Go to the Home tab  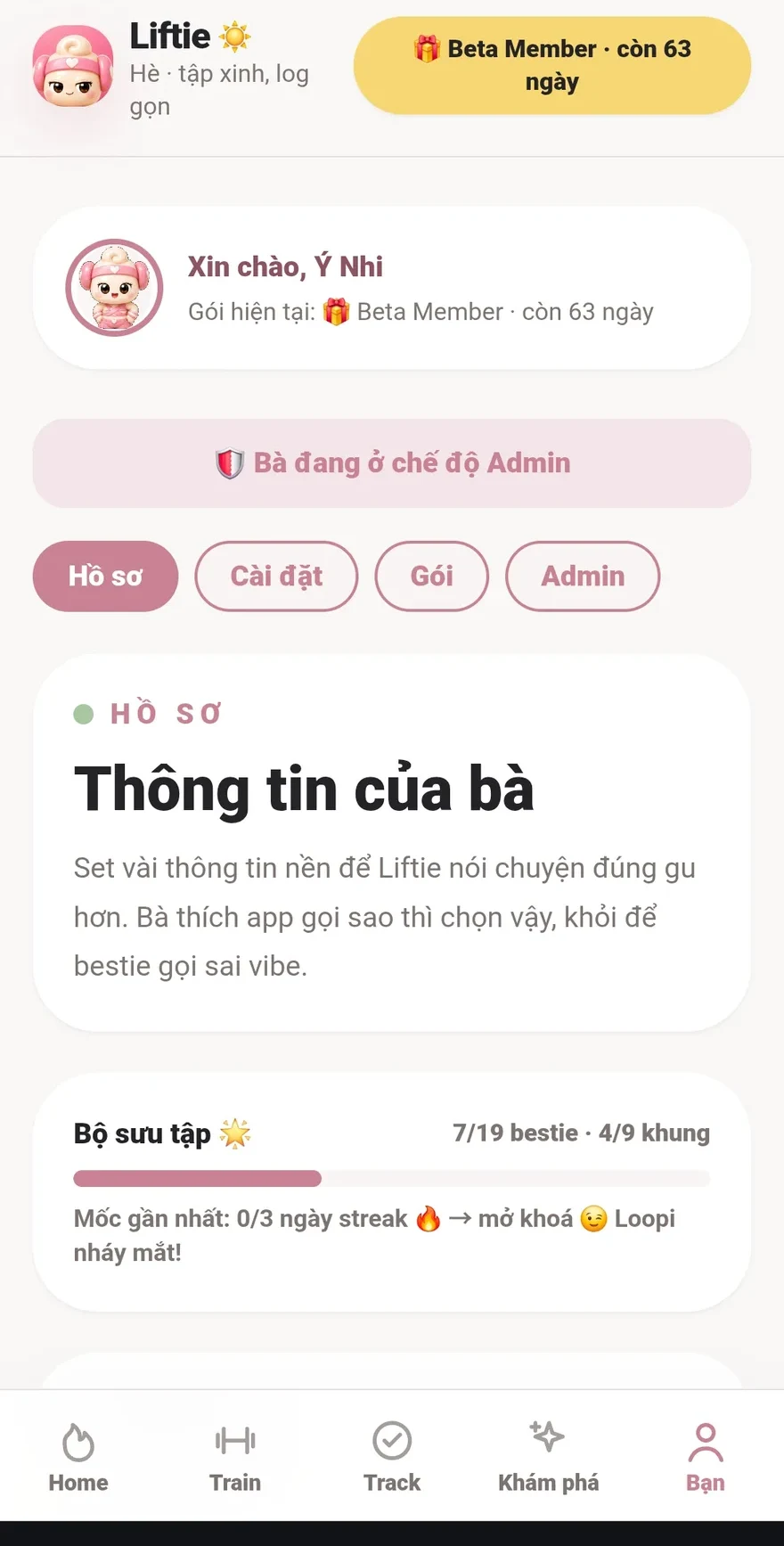tap(78, 1457)
